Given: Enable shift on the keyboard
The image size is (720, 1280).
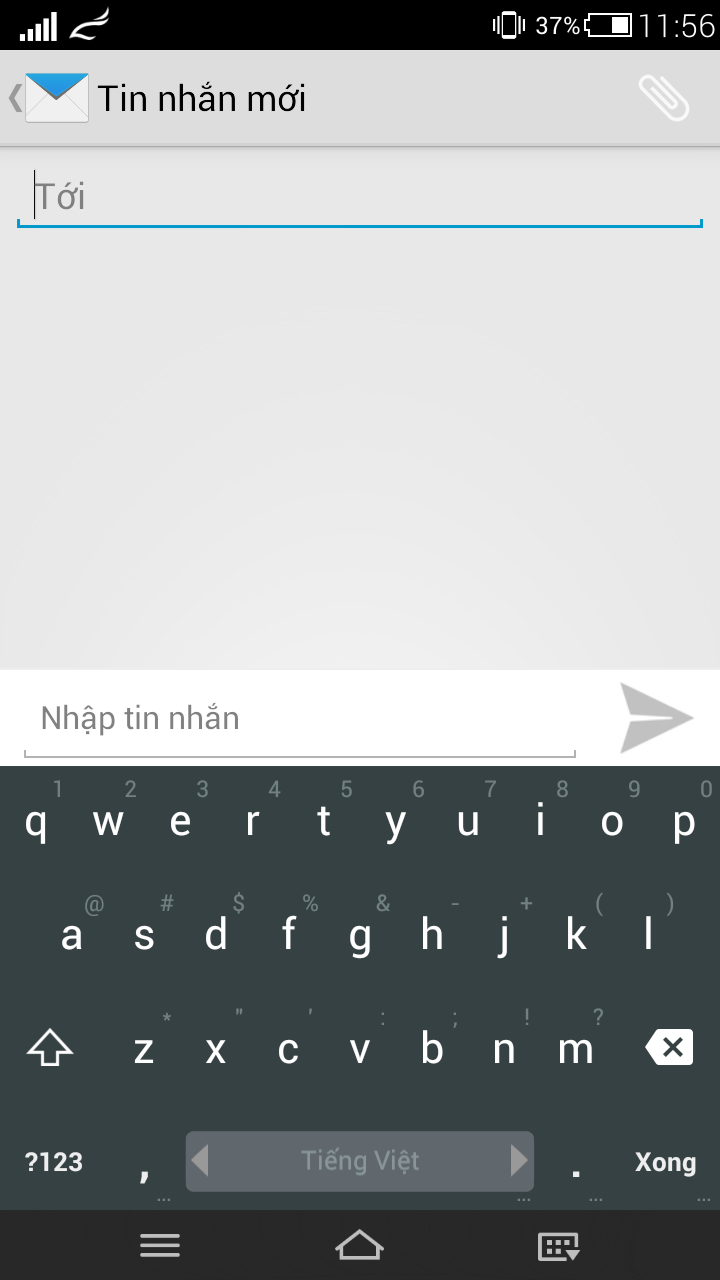Looking at the screenshot, I should click(x=50, y=1048).
